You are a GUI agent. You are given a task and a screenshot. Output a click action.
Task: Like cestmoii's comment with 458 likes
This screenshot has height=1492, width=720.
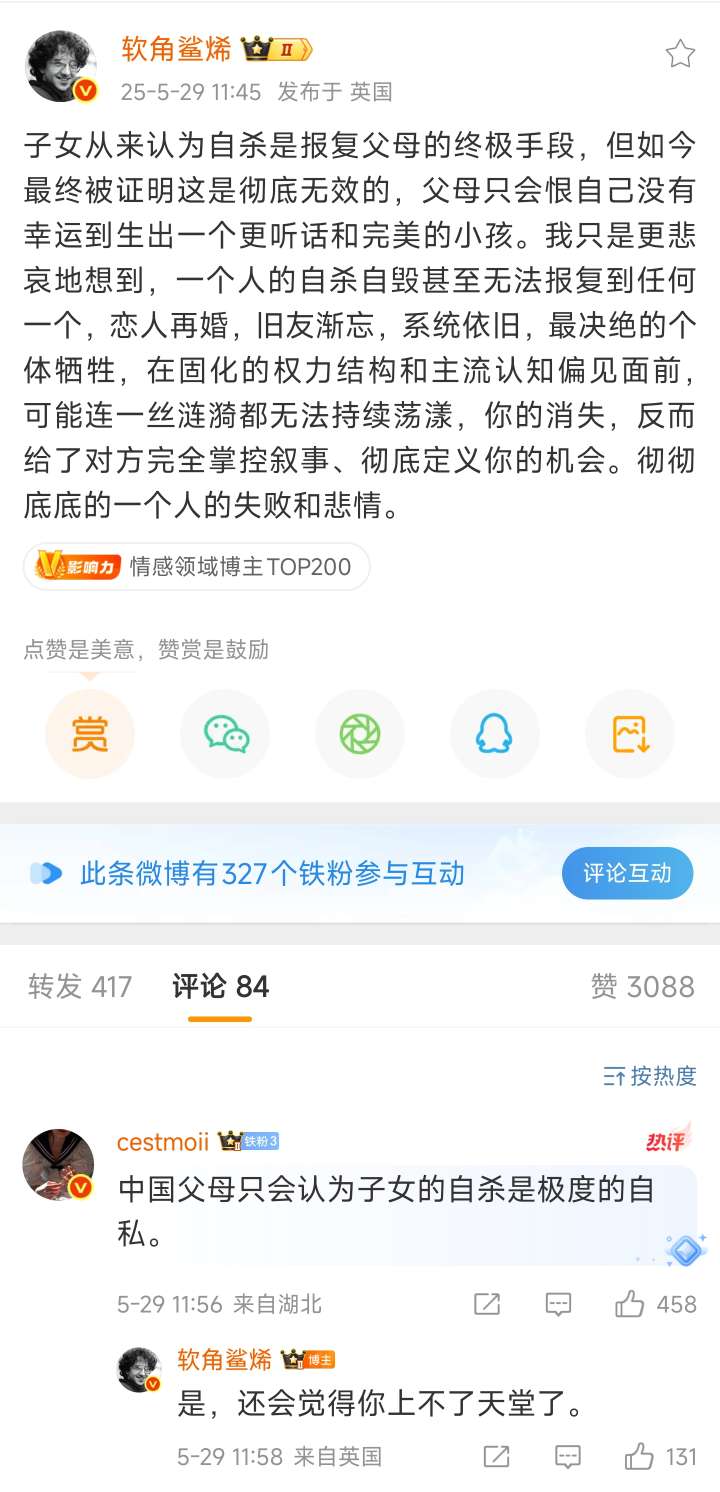[x=631, y=1304]
